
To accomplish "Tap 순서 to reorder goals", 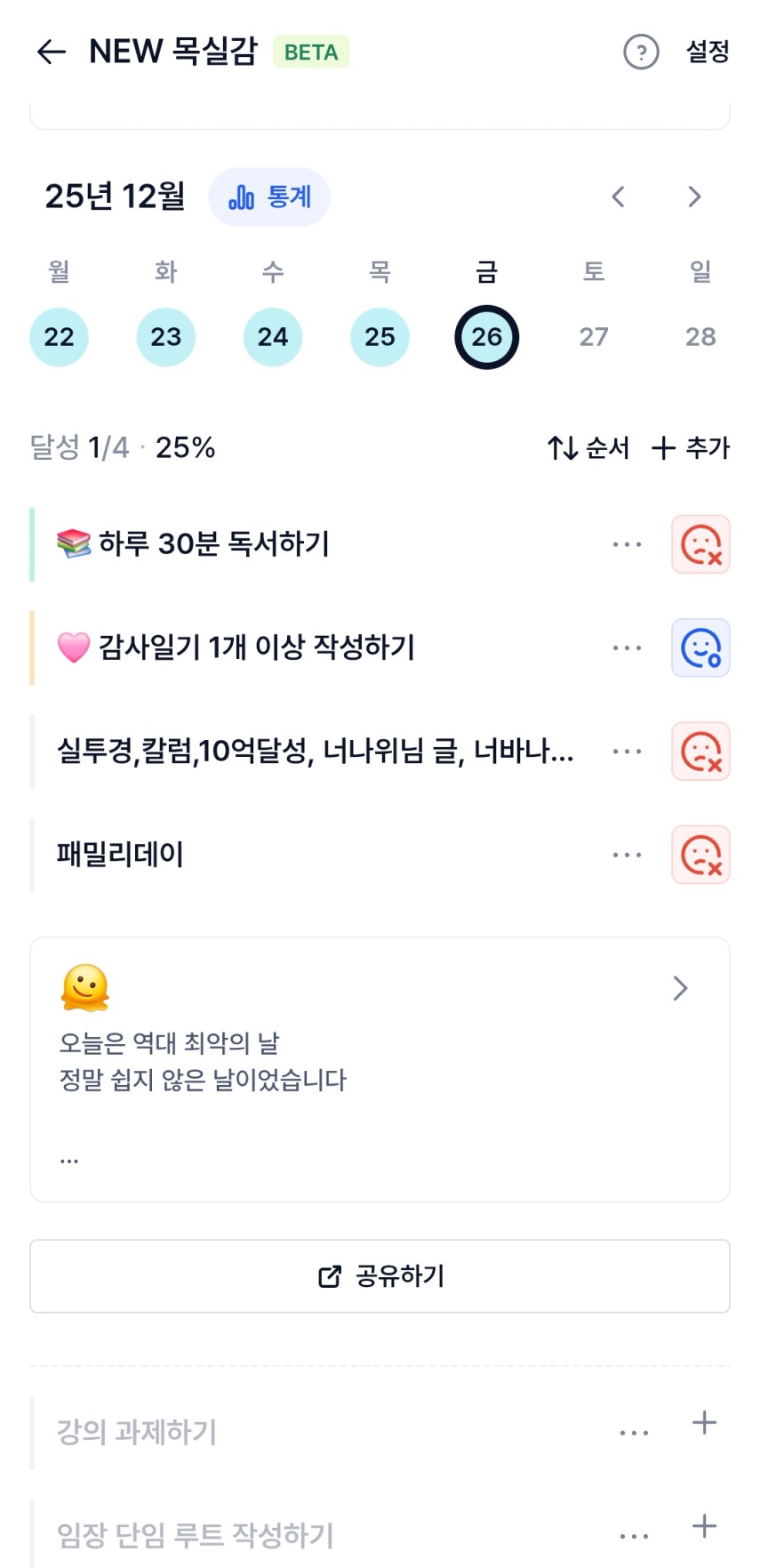I will pos(588,447).
